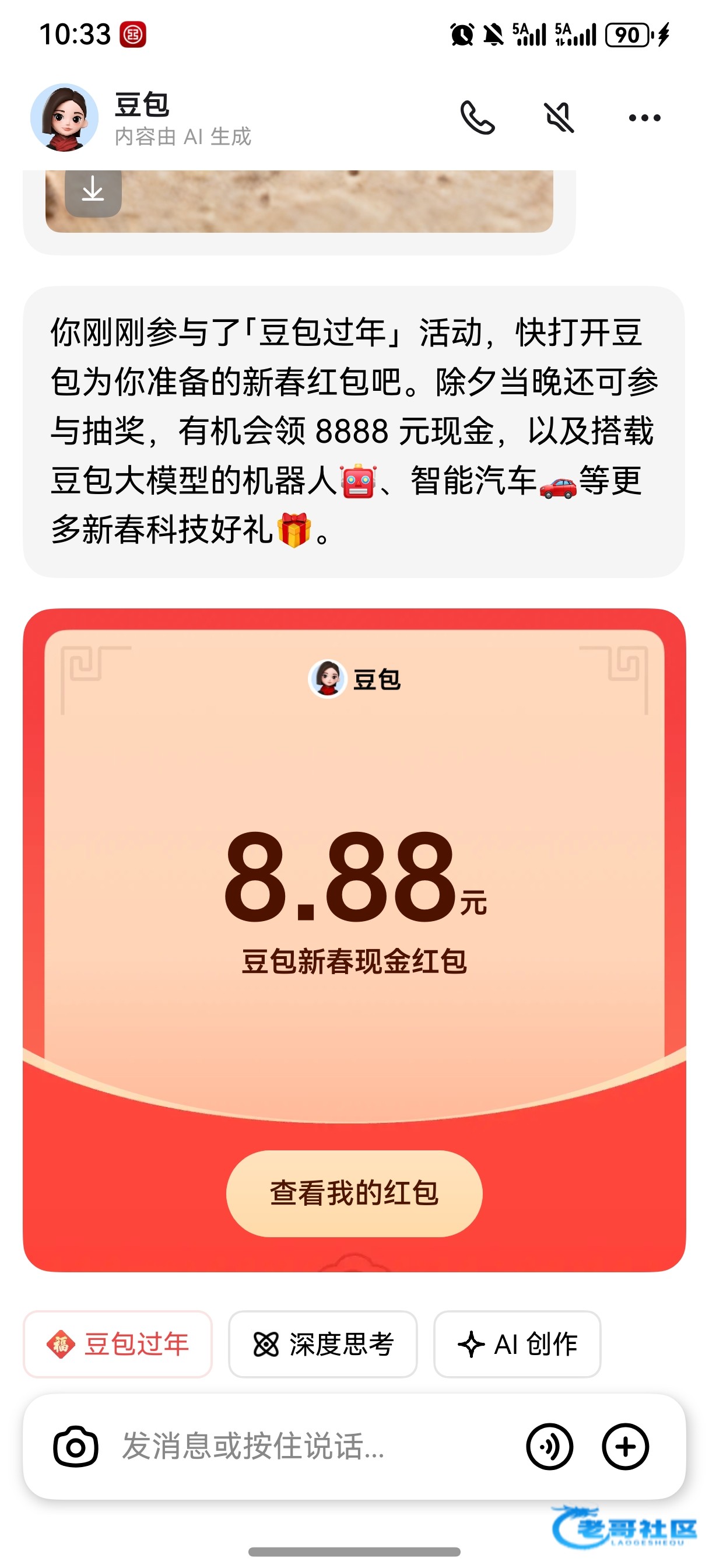Open 豆包 profile avatar
Screen dimensions: 709x1568
click(x=65, y=117)
